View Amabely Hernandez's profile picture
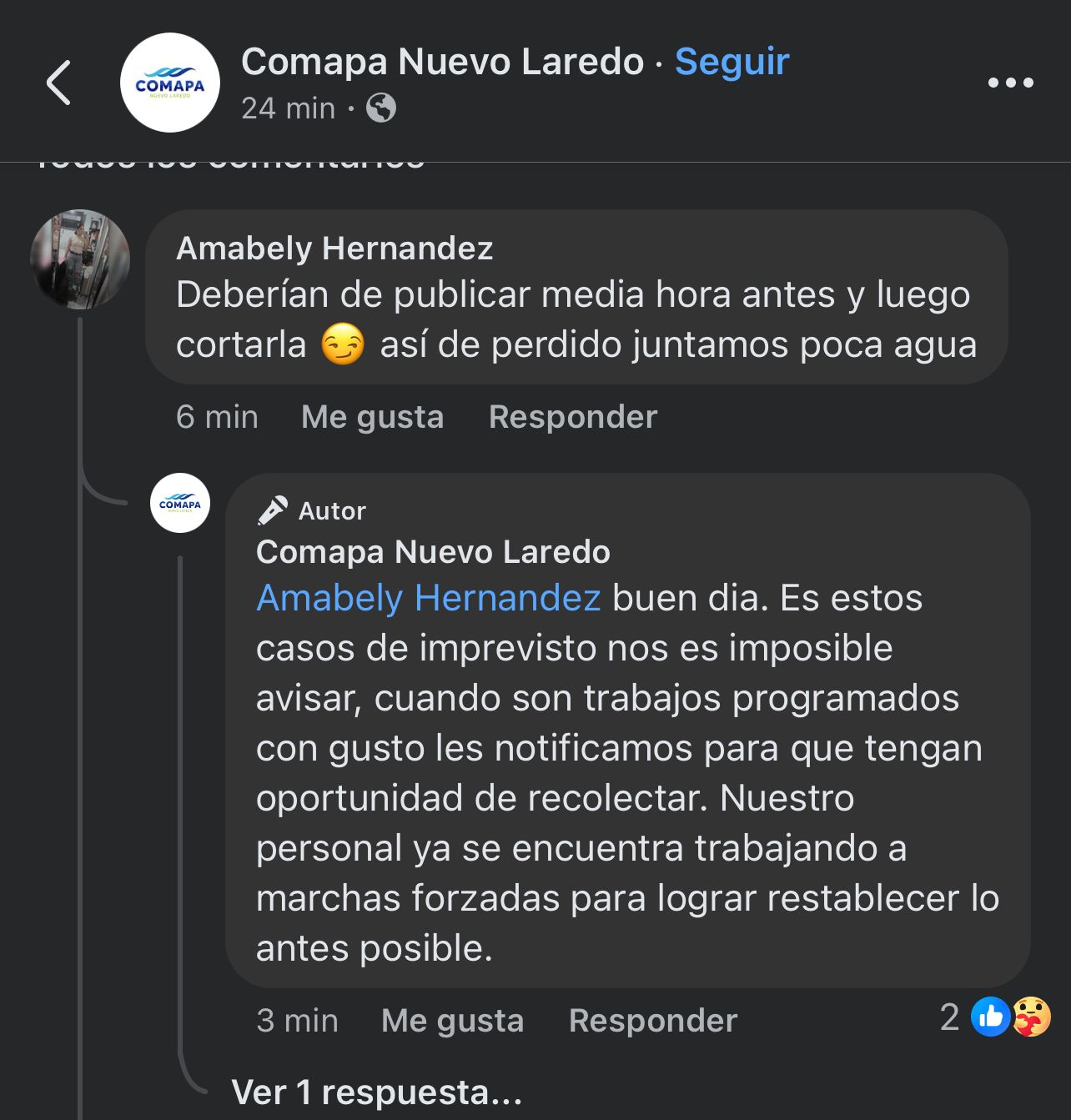 [80, 259]
